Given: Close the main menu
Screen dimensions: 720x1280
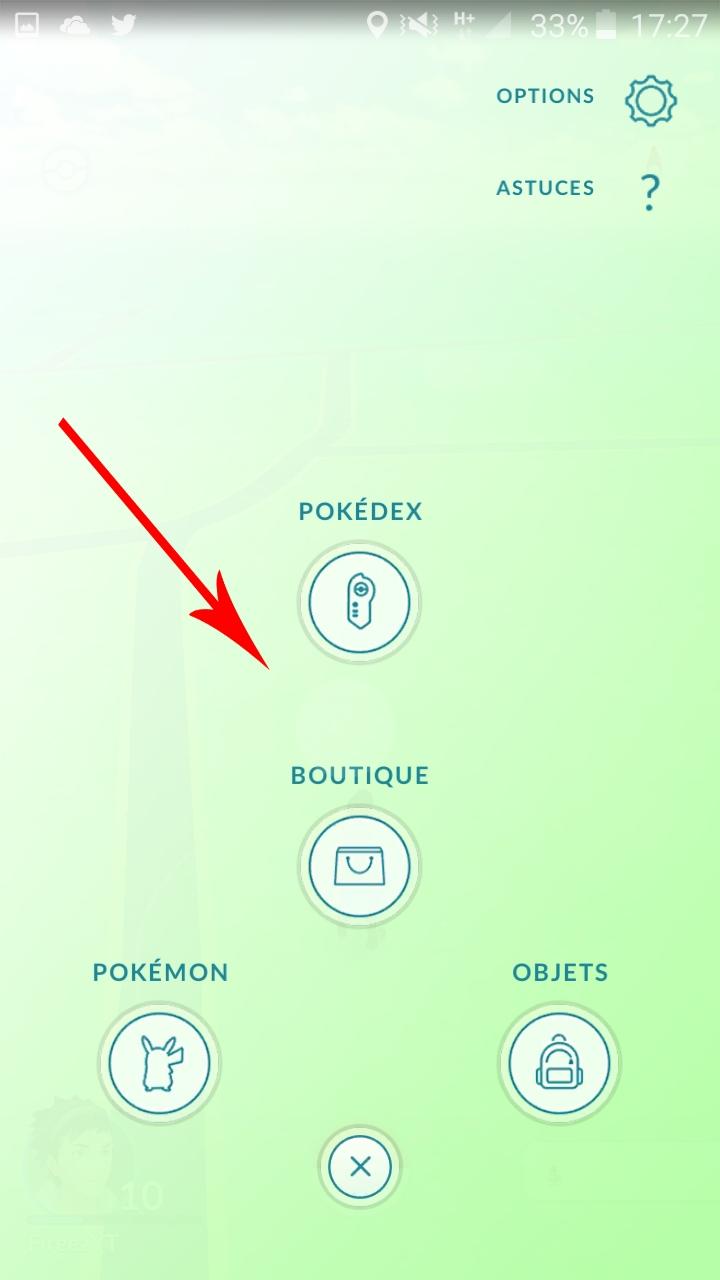Looking at the screenshot, I should pyautogui.click(x=360, y=1166).
